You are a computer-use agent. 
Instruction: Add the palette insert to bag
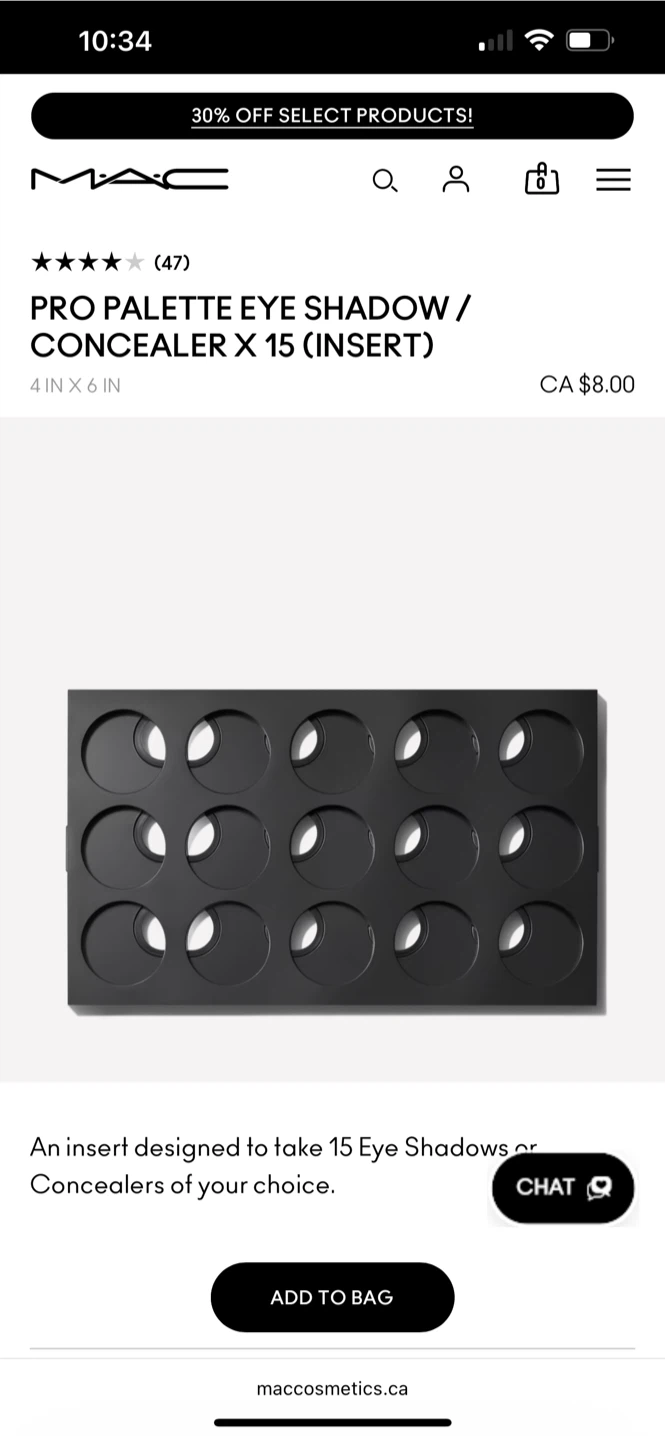point(332,1297)
